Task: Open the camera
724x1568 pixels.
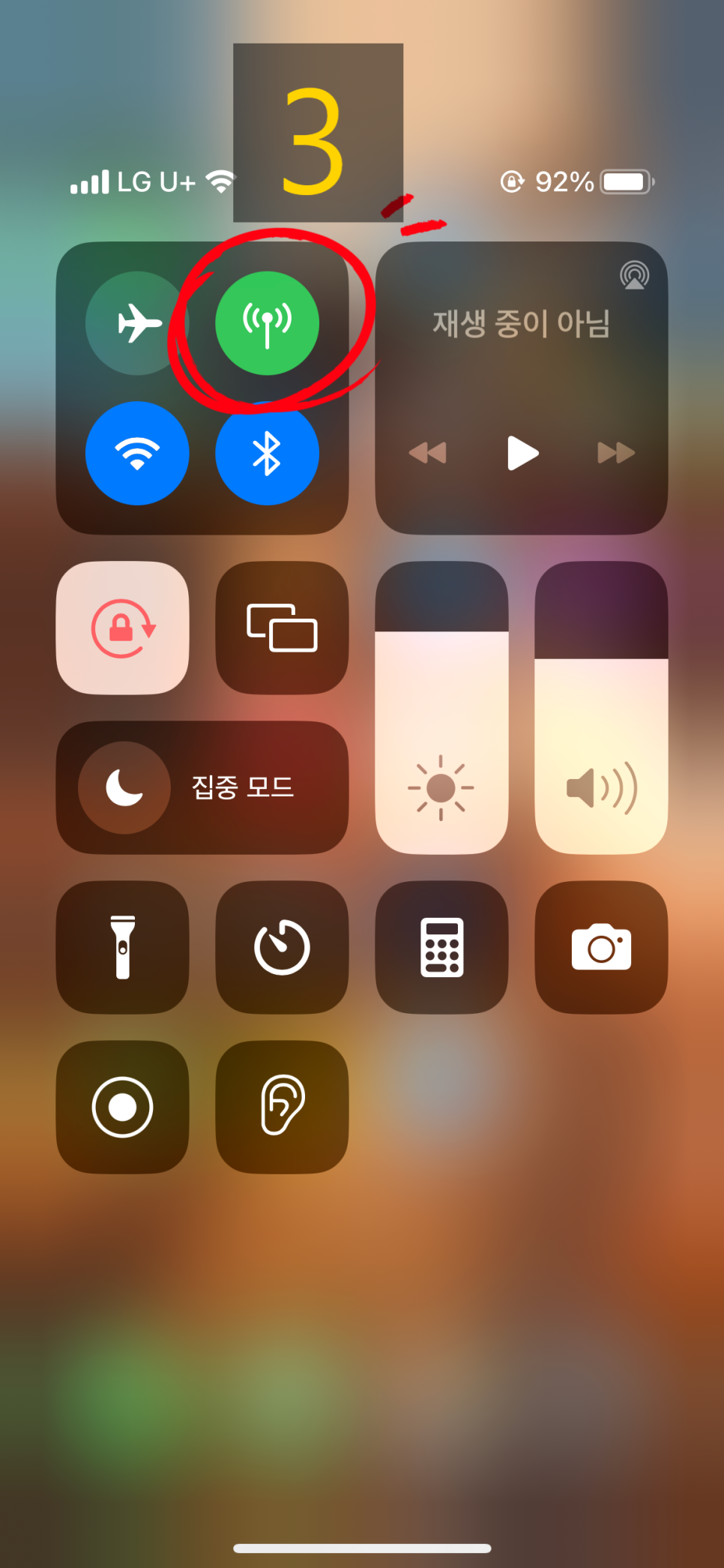Action: (601, 947)
